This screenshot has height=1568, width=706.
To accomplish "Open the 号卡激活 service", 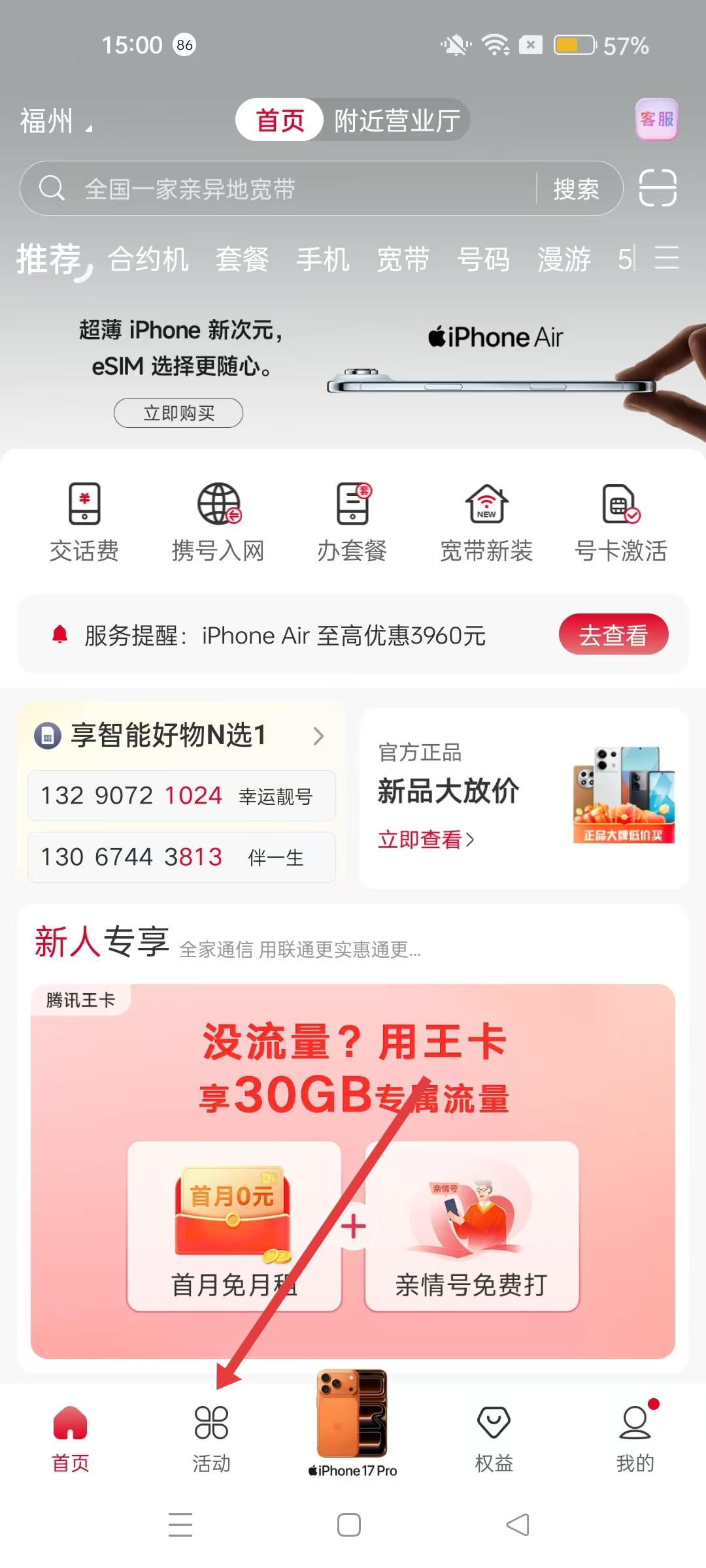I will click(620, 522).
